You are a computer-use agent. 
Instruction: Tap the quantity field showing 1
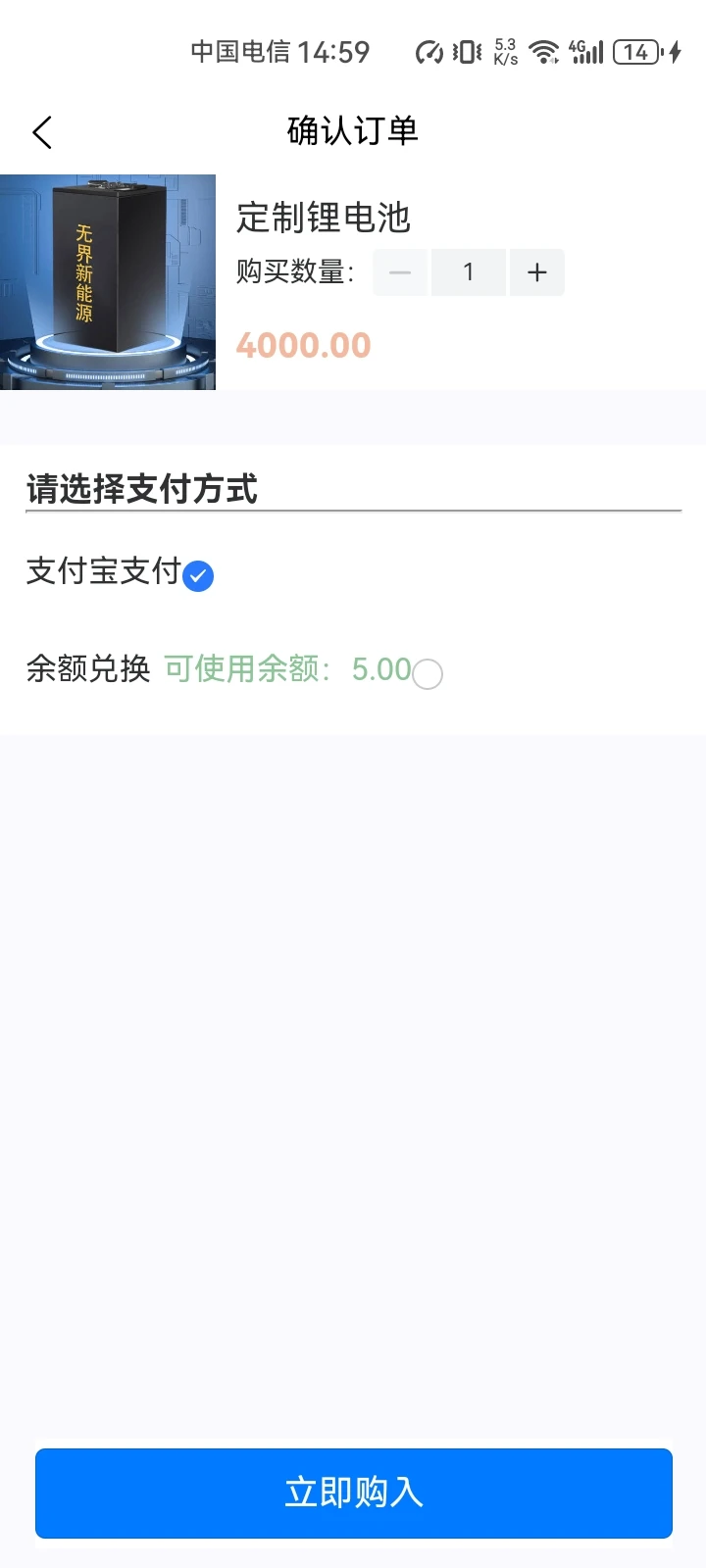point(469,272)
